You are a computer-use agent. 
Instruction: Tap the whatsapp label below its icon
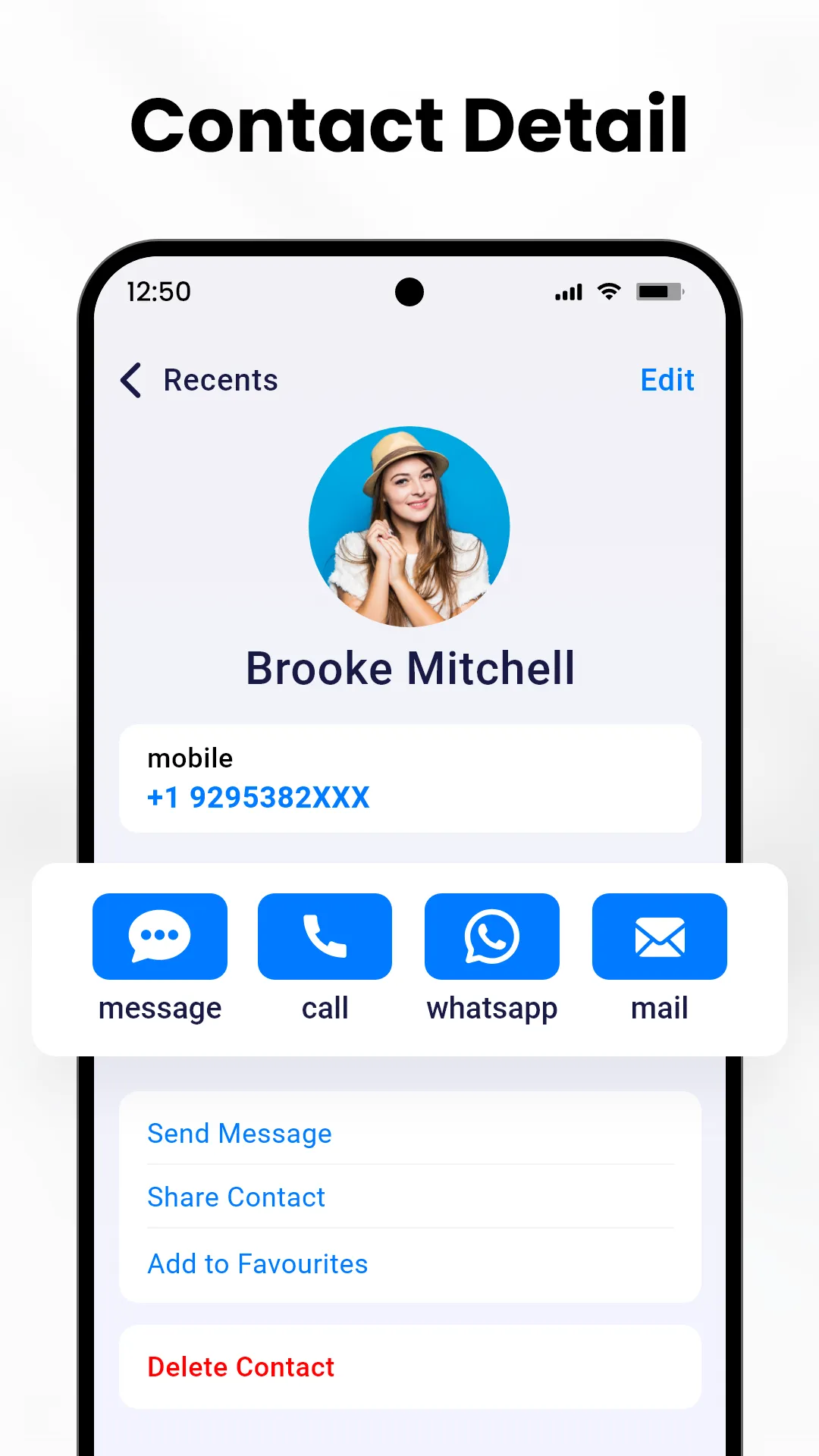click(491, 1008)
